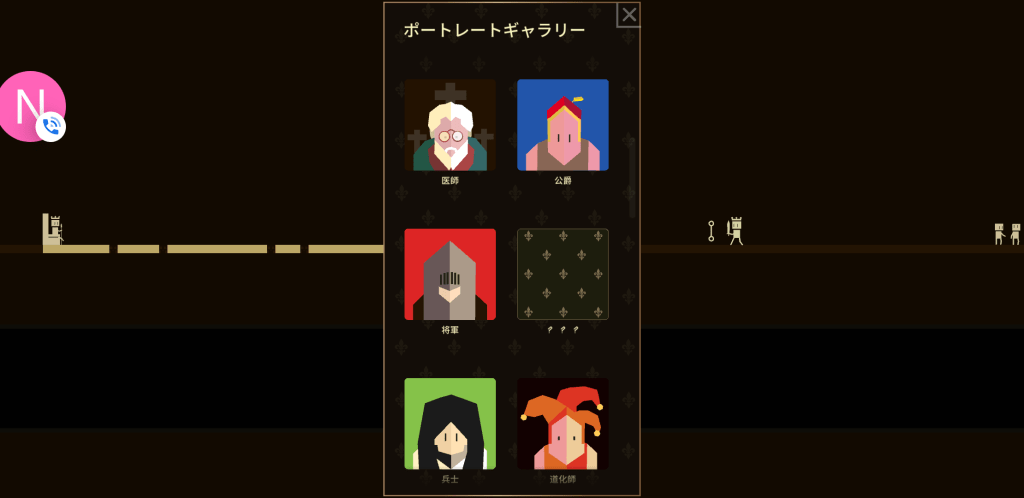Close the portrait gallery panel
Image resolution: width=1024 pixels, height=498 pixels.
click(x=628, y=15)
